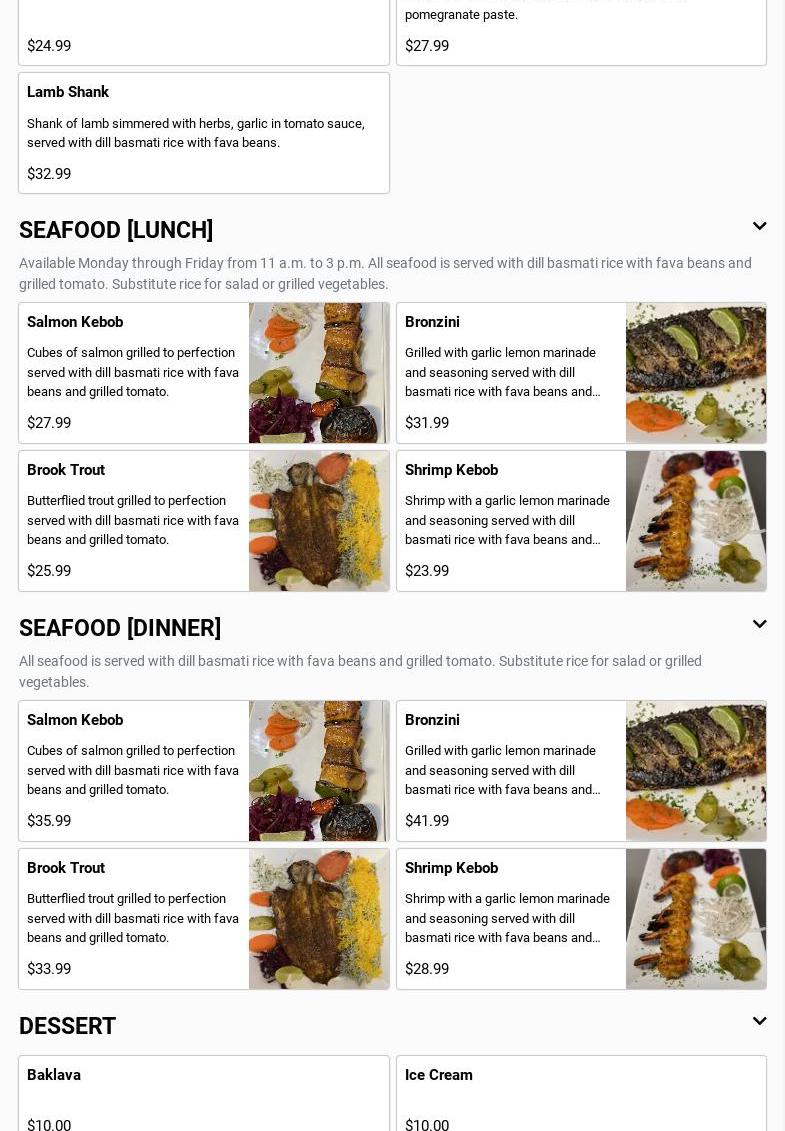Choose the $25.99 lunch Brook Trout

(x=204, y=521)
